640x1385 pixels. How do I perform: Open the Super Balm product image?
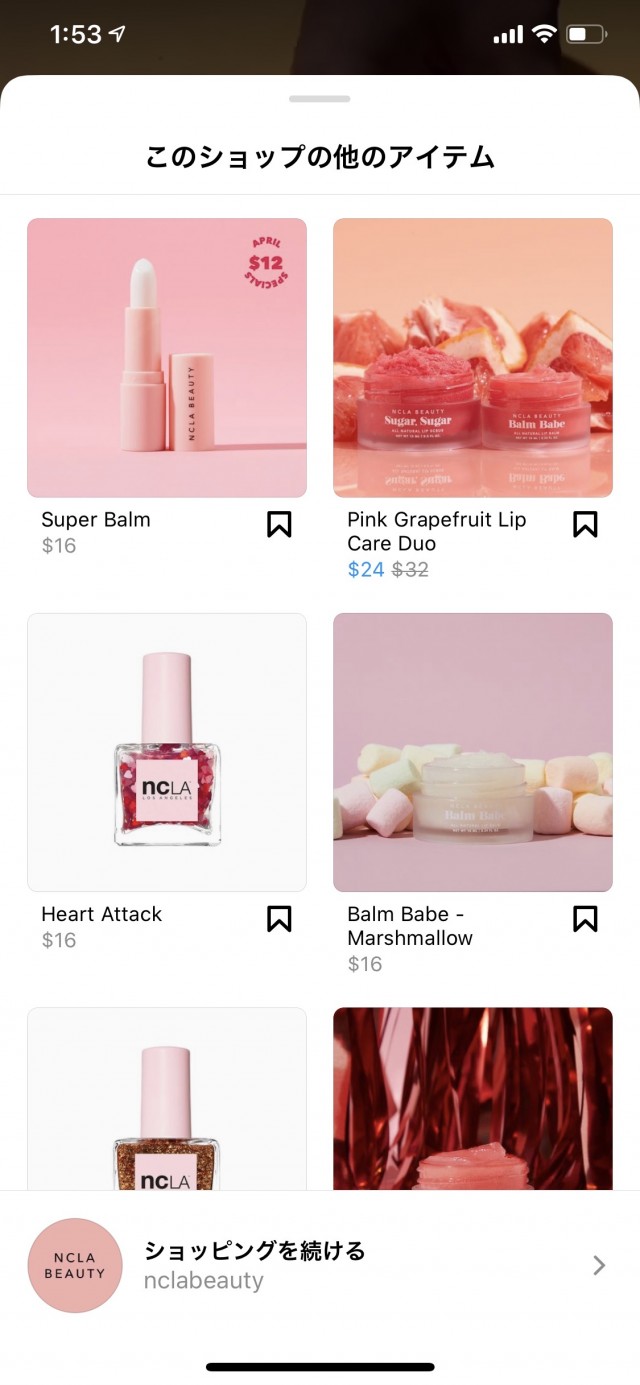166,357
